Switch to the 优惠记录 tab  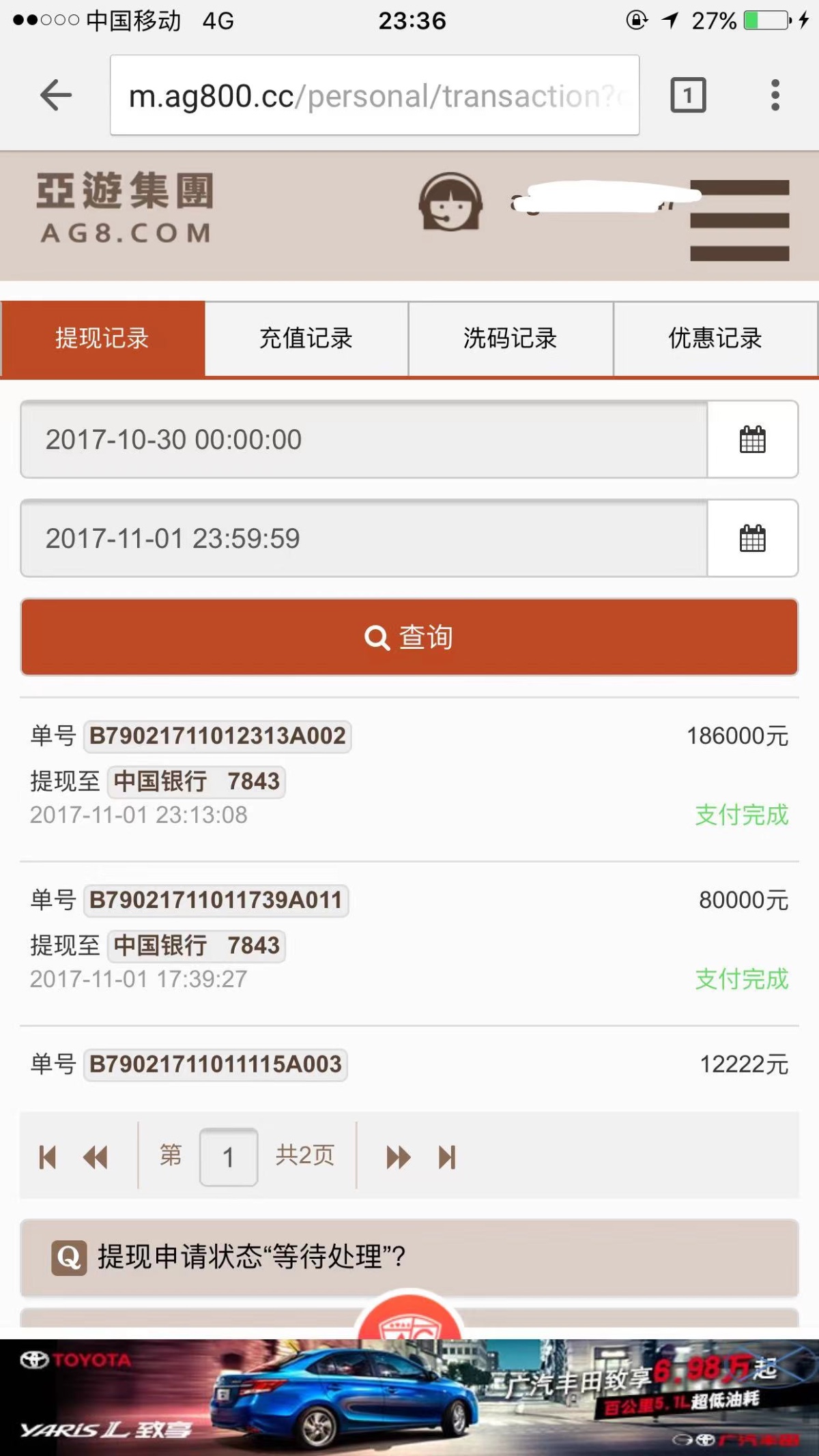[715, 338]
